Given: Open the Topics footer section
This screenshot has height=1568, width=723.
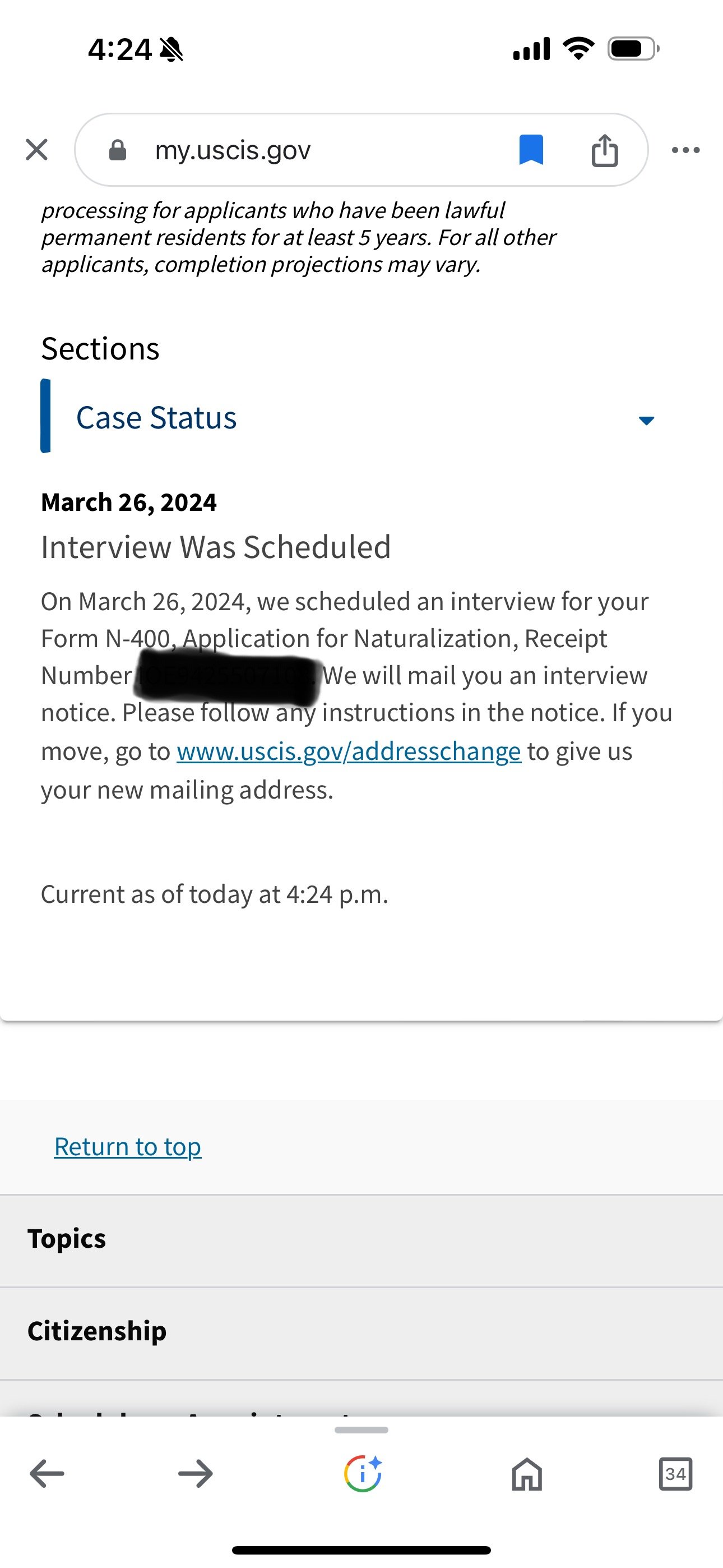Looking at the screenshot, I should 67,1239.
